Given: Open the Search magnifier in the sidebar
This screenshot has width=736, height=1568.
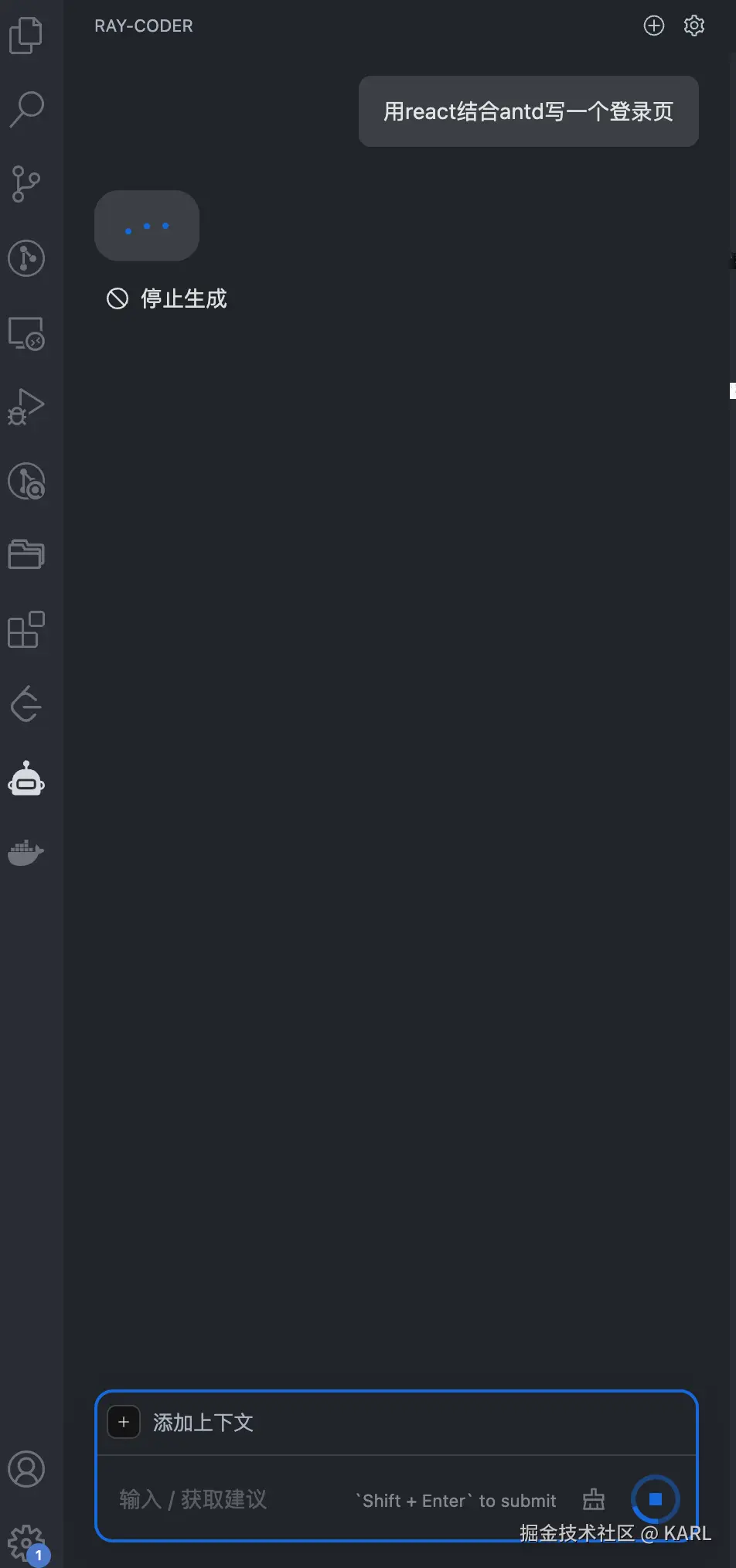Looking at the screenshot, I should click(x=26, y=109).
